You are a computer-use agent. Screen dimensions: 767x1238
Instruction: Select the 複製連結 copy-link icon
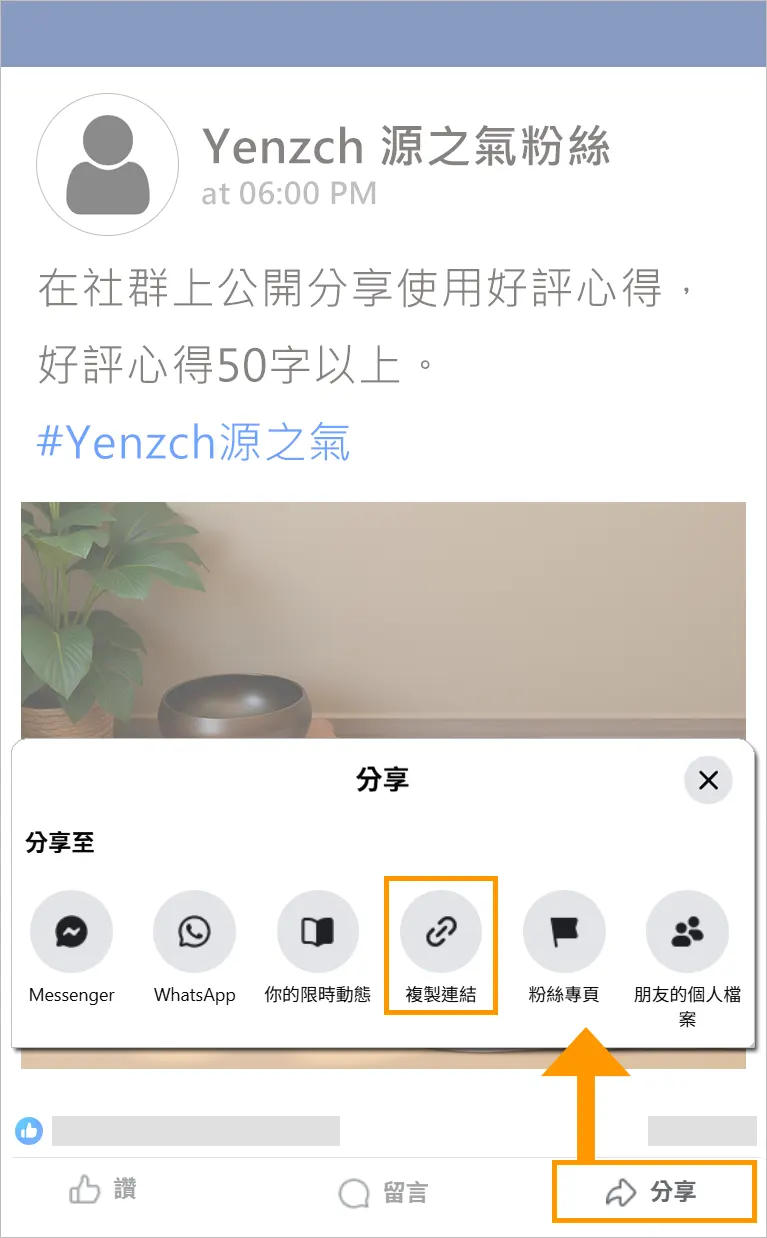[x=441, y=931]
